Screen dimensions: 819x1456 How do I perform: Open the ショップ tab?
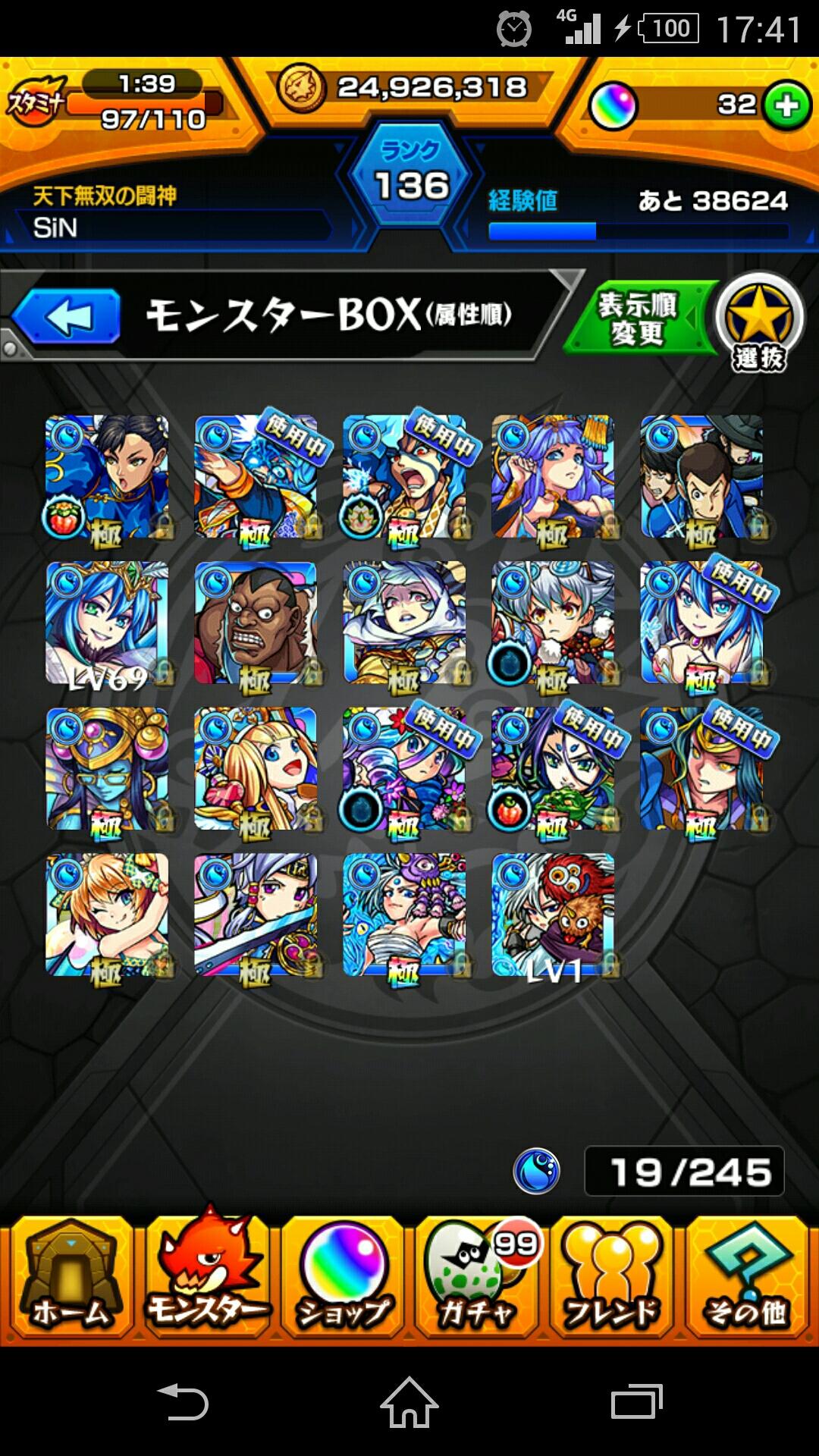pyautogui.click(x=343, y=1279)
